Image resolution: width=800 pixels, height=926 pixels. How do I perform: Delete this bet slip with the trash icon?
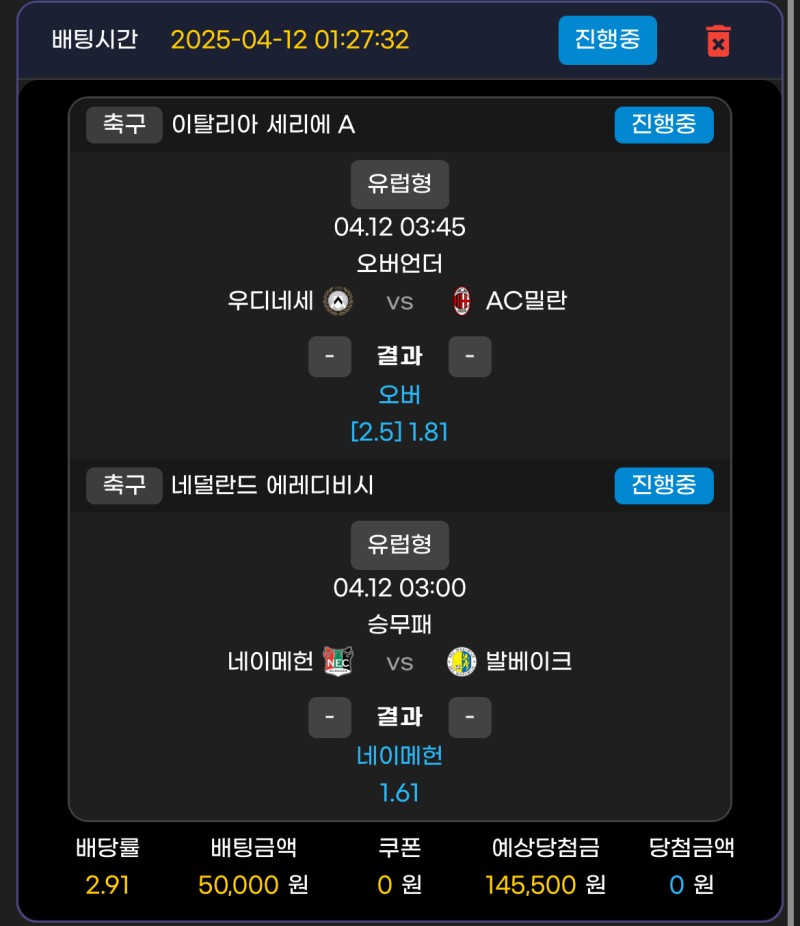(x=718, y=41)
